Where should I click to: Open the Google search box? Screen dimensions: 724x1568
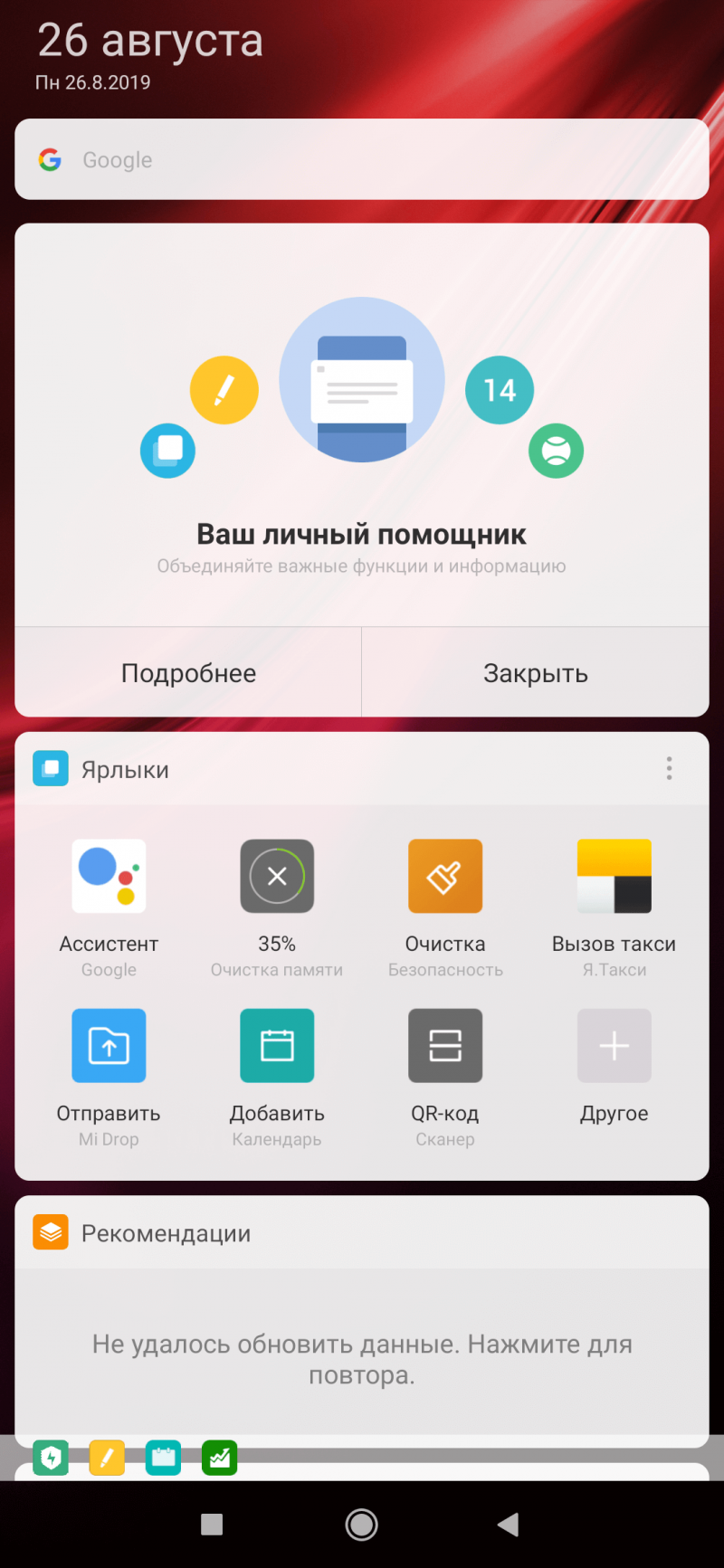[x=362, y=160]
